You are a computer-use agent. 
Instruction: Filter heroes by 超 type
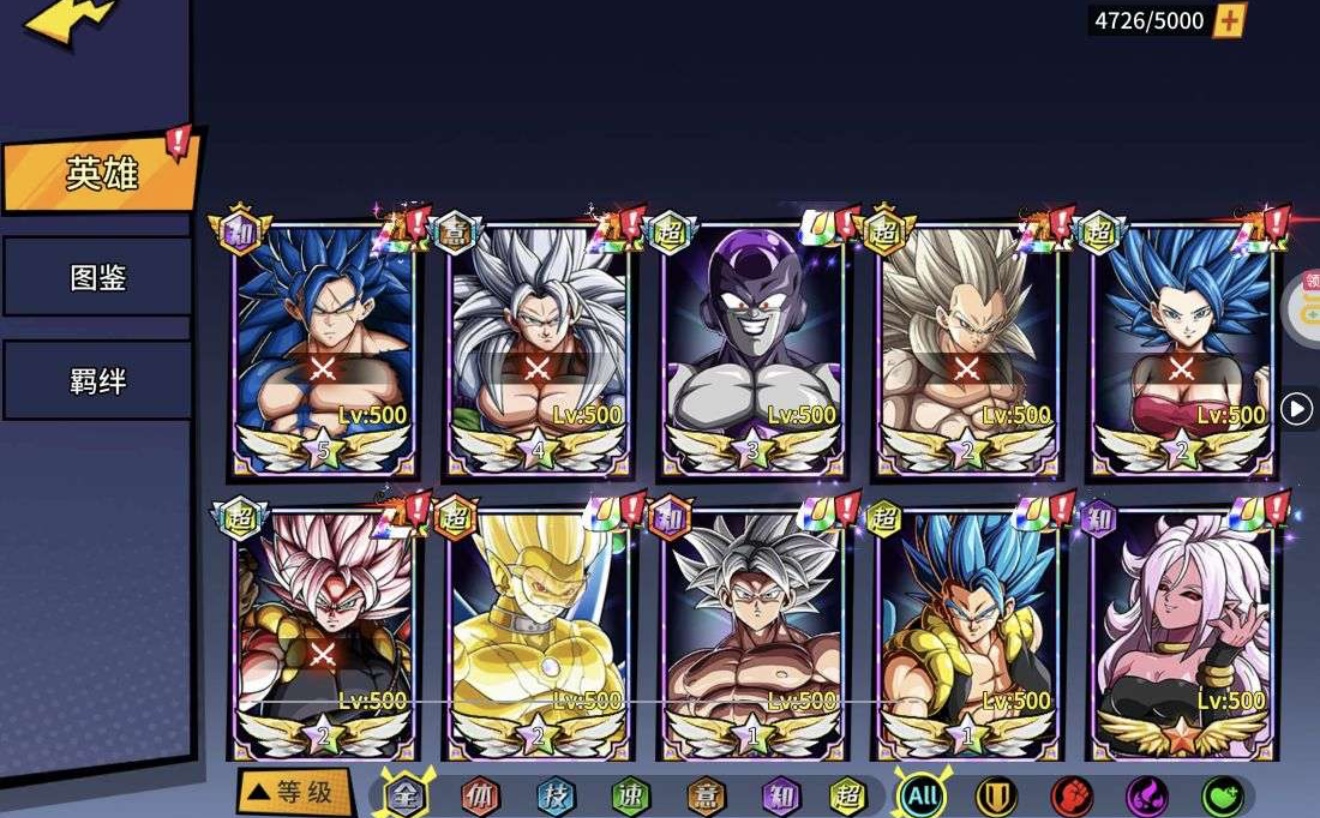[x=848, y=797]
